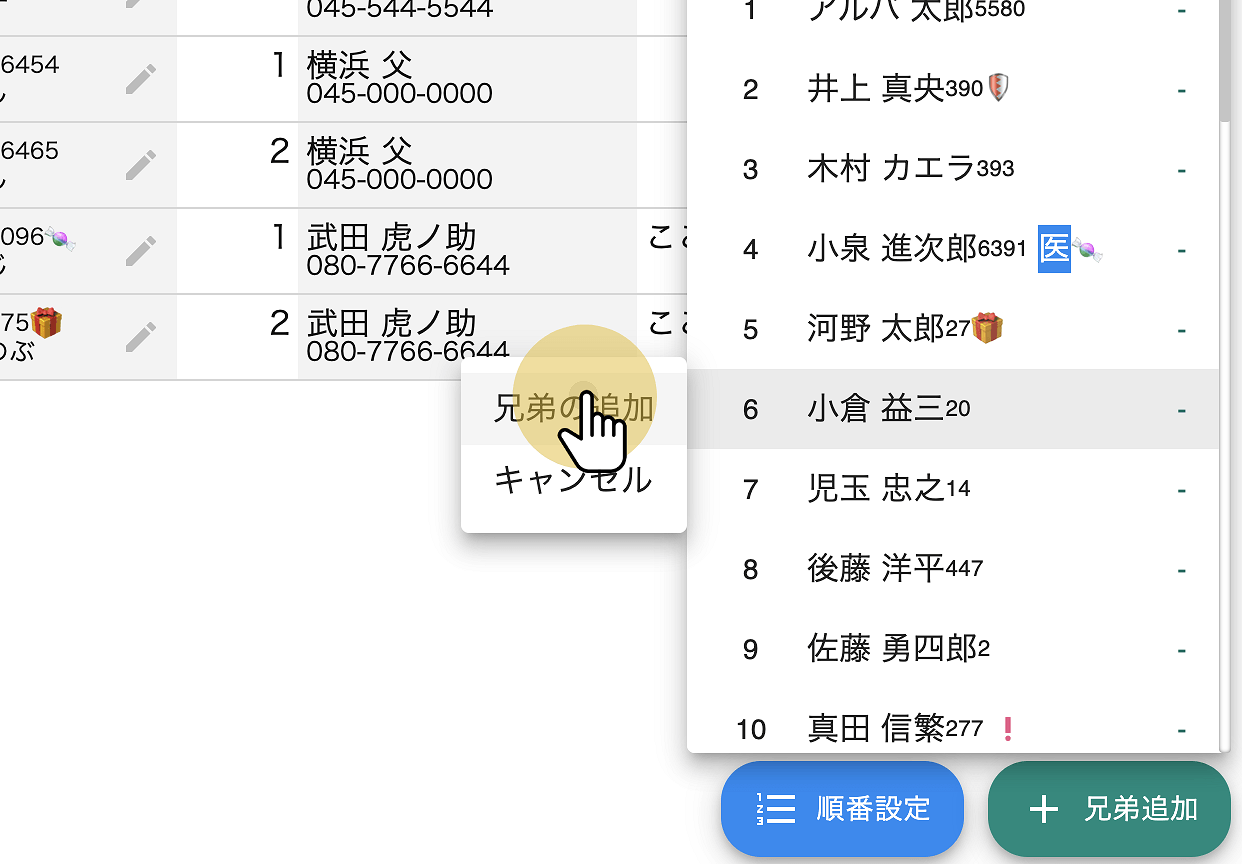The width and height of the screenshot is (1242, 864).
Task: Edit the first 武田 虎ノ助 row
Action: point(141,251)
